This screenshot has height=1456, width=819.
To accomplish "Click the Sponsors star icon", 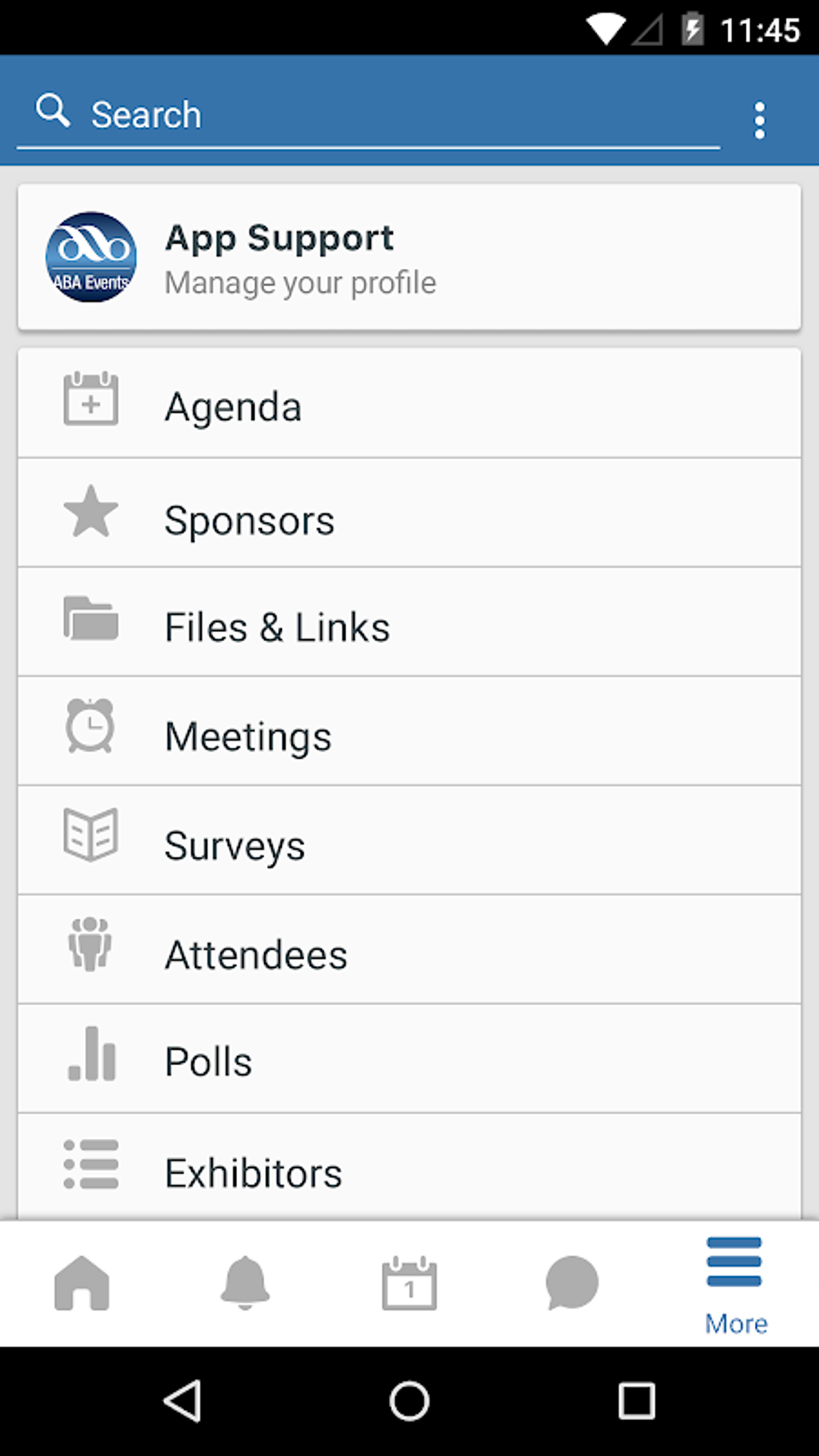I will [x=91, y=512].
